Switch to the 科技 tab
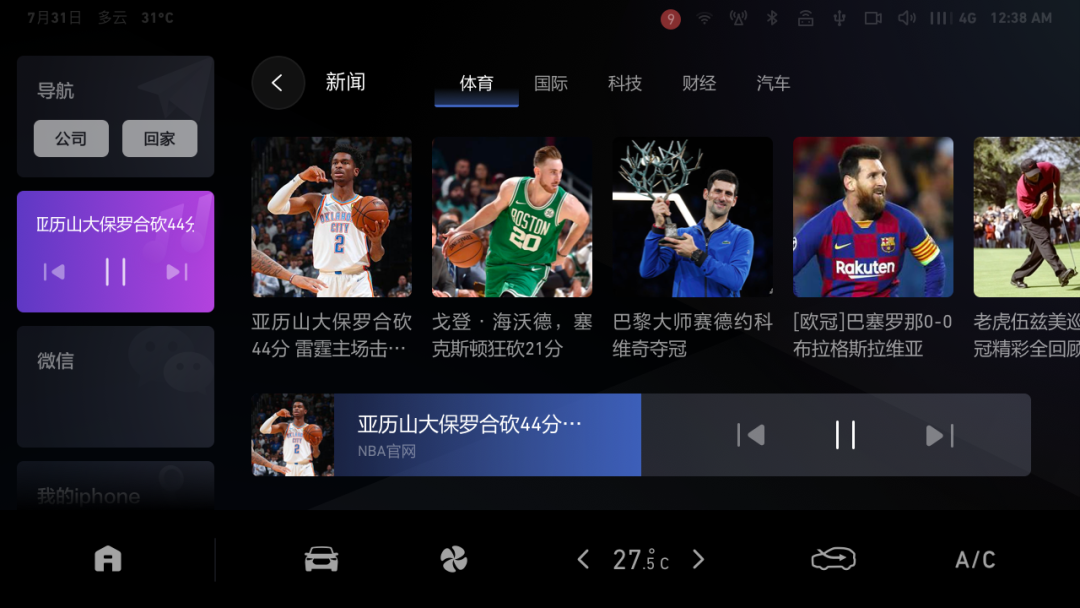The image size is (1080, 608). pos(625,84)
